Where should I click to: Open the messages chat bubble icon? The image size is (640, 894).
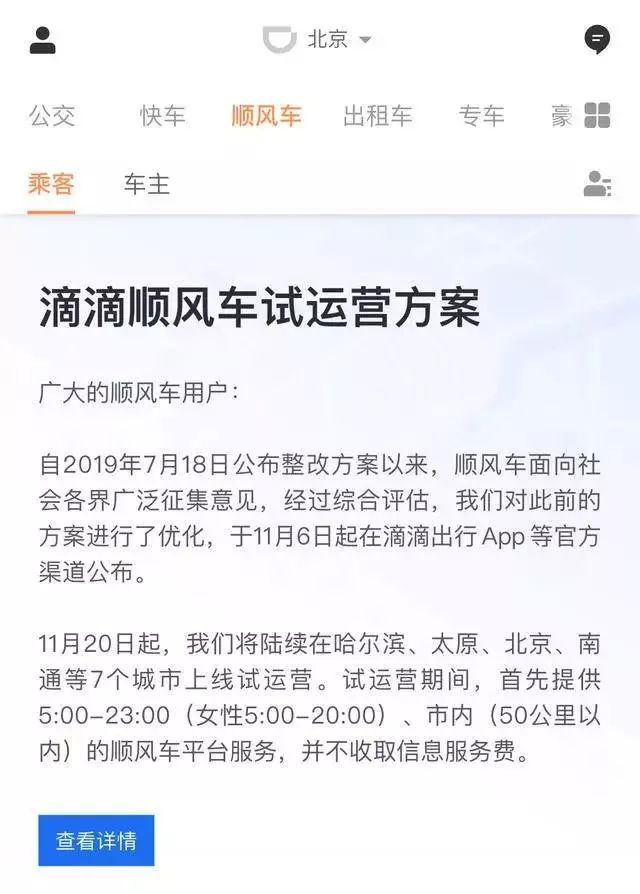coord(597,40)
